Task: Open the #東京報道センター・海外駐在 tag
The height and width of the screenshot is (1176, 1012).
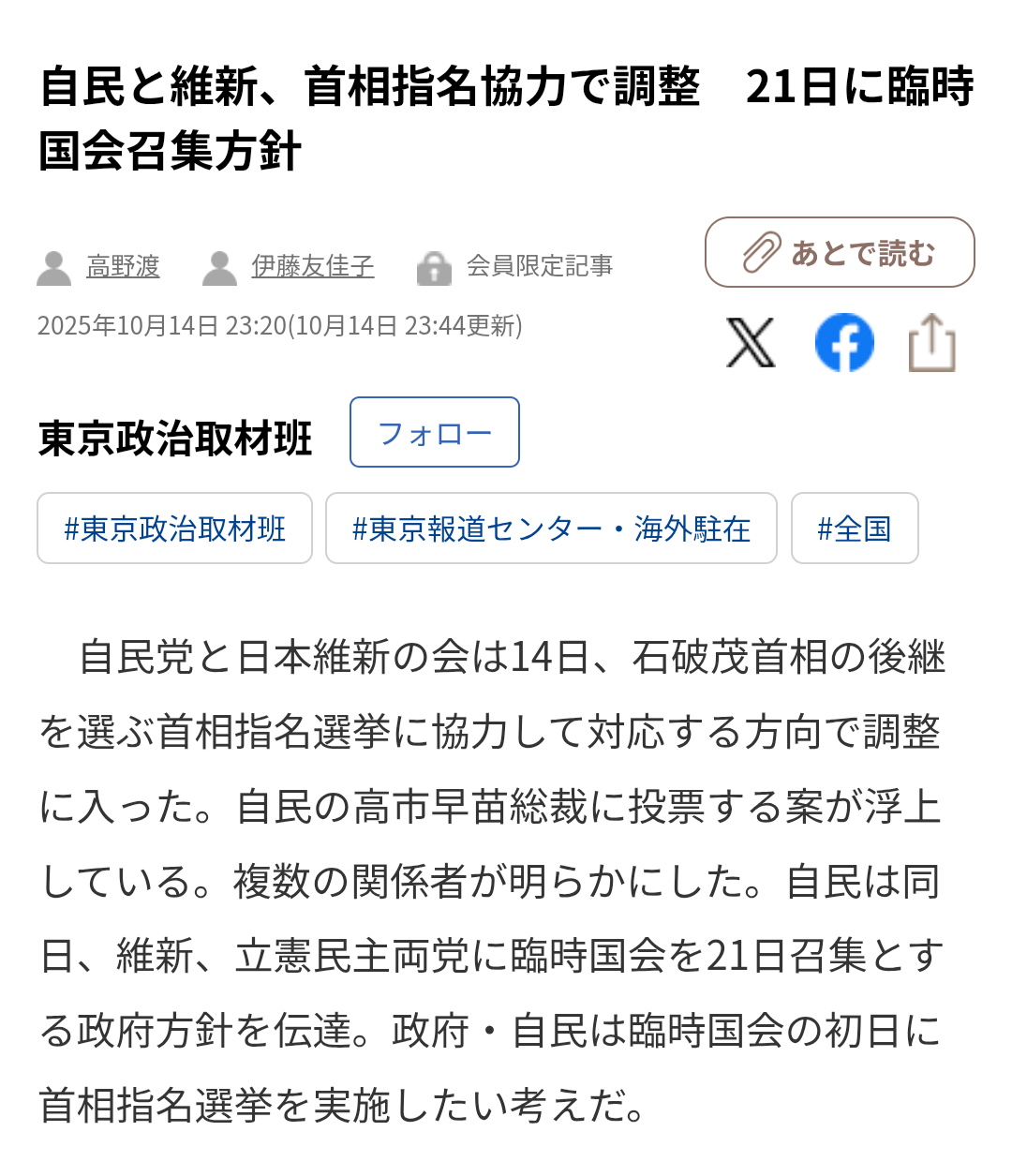Action: click(x=551, y=528)
